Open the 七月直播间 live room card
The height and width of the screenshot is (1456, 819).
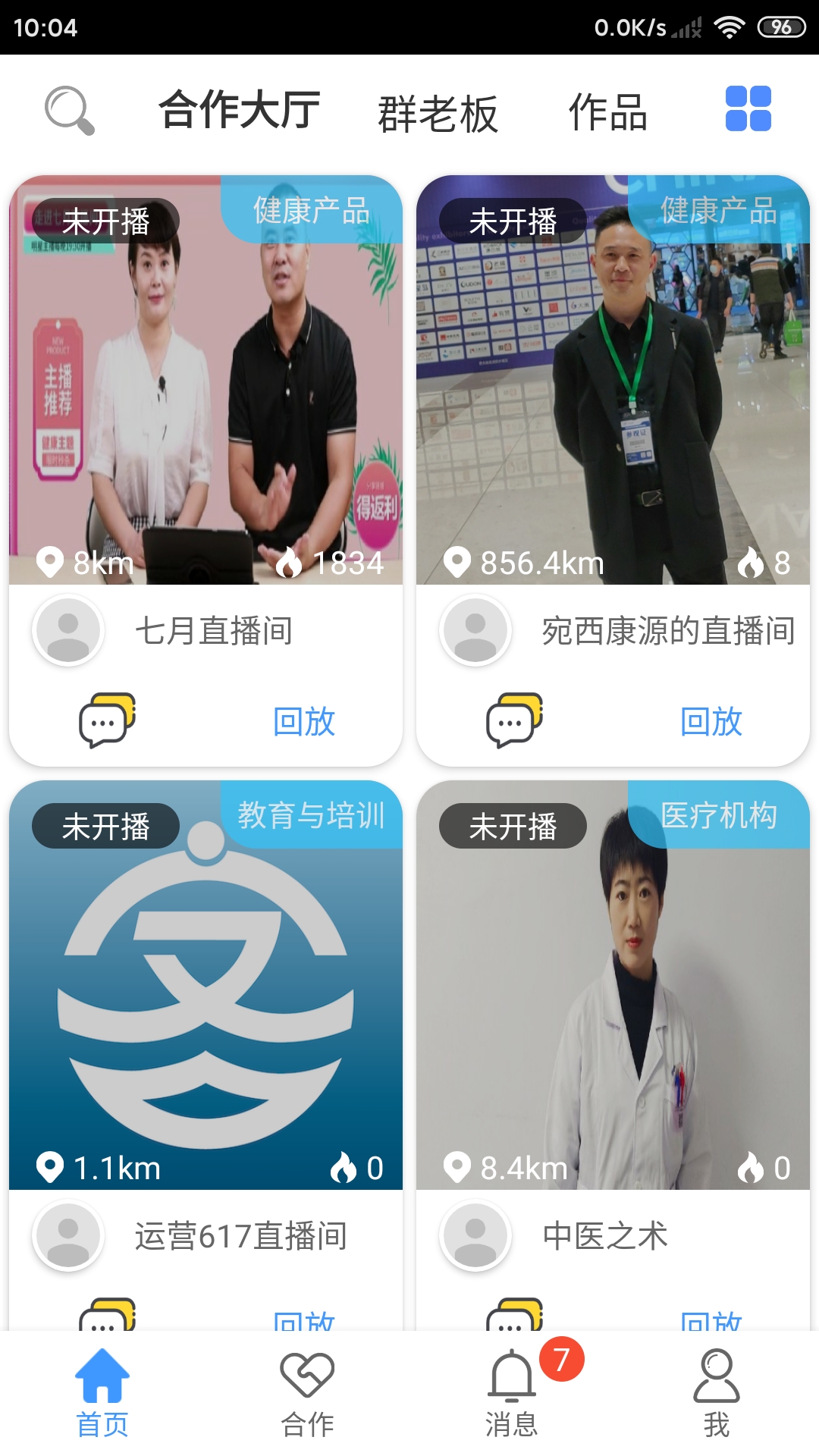206,379
